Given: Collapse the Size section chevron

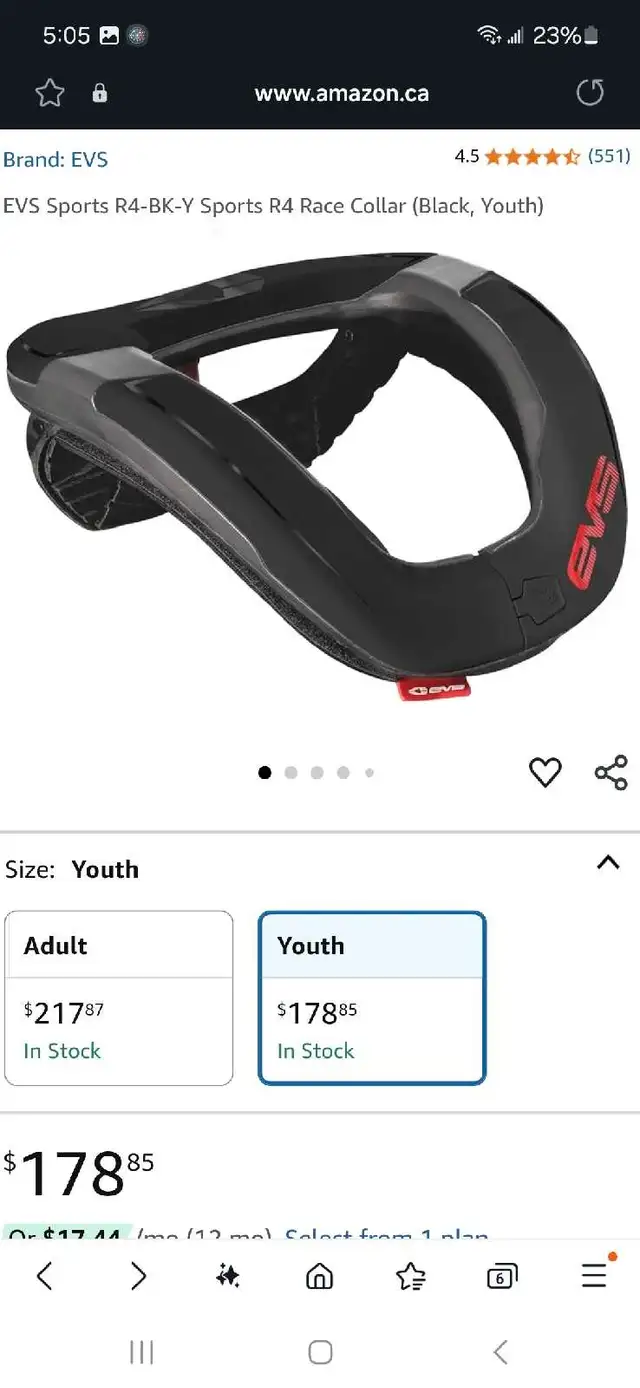Looking at the screenshot, I should (608, 862).
